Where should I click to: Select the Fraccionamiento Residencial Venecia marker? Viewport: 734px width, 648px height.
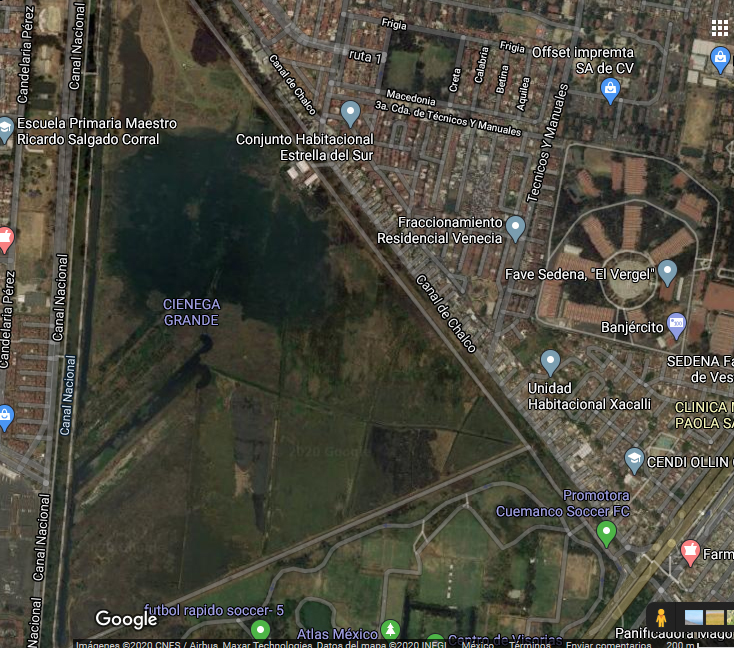coord(516,228)
